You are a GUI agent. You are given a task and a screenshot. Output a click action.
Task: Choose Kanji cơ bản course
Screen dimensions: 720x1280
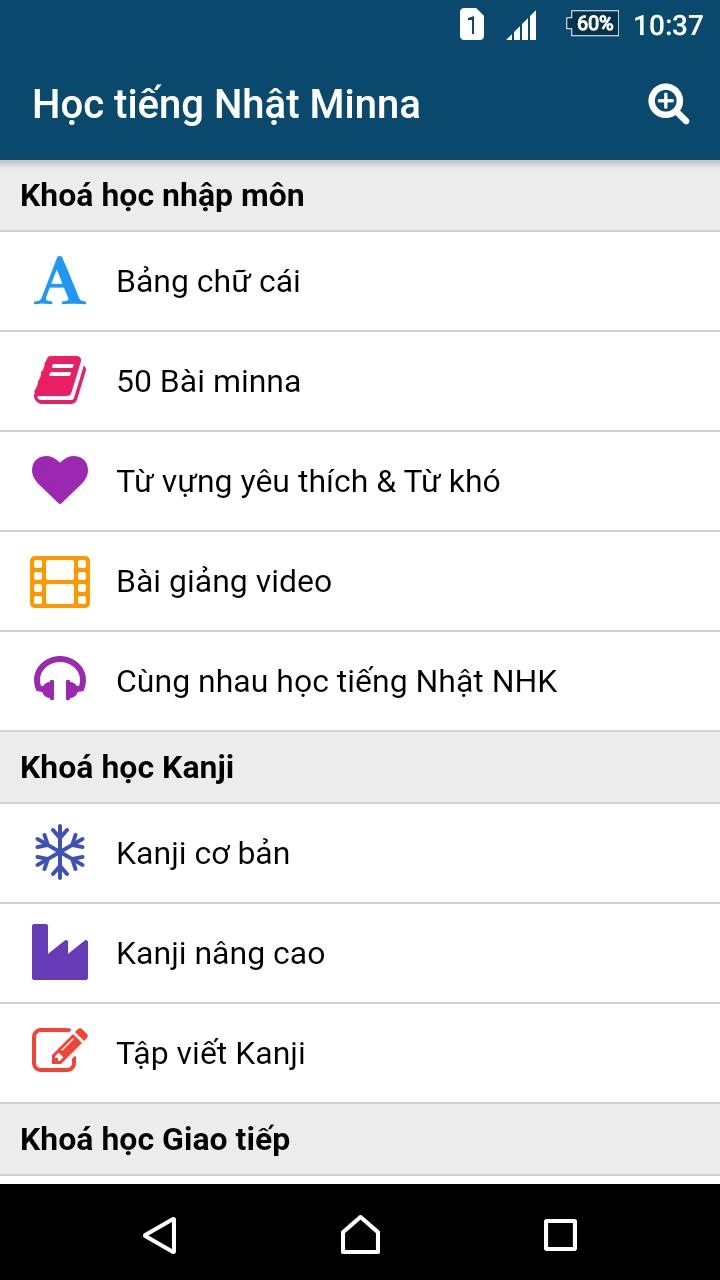pyautogui.click(x=360, y=853)
